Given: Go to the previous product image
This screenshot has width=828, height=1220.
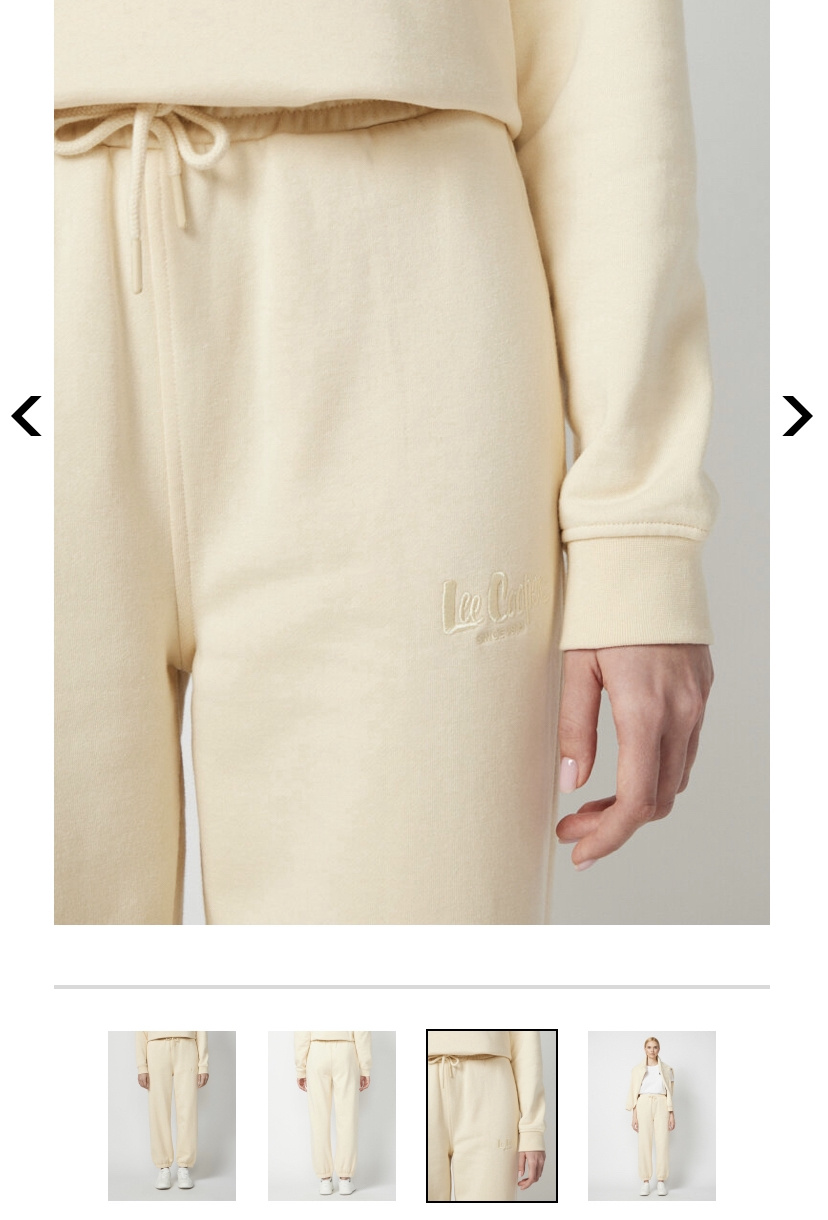Looking at the screenshot, I should click(27, 416).
